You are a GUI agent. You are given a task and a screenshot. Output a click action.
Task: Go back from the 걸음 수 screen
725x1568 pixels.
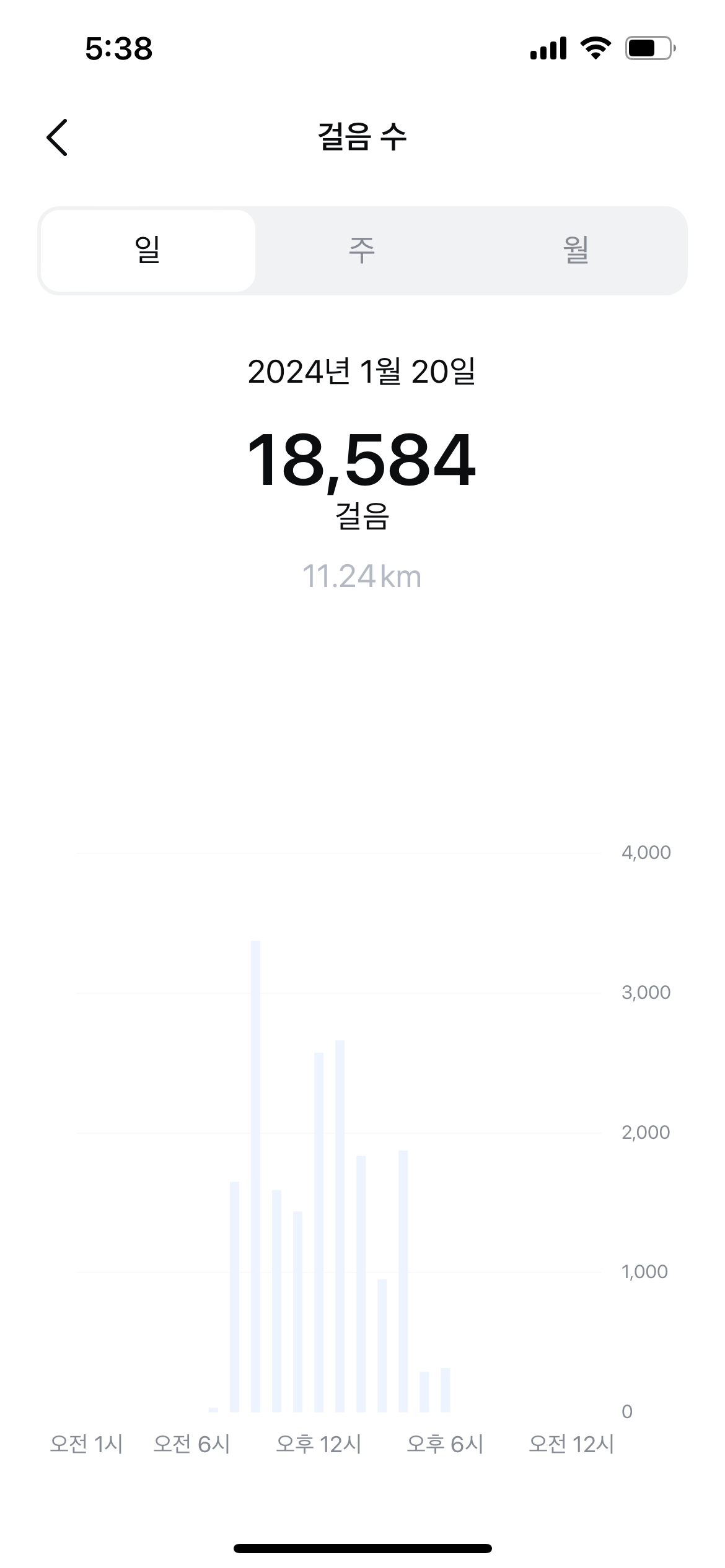coord(57,137)
